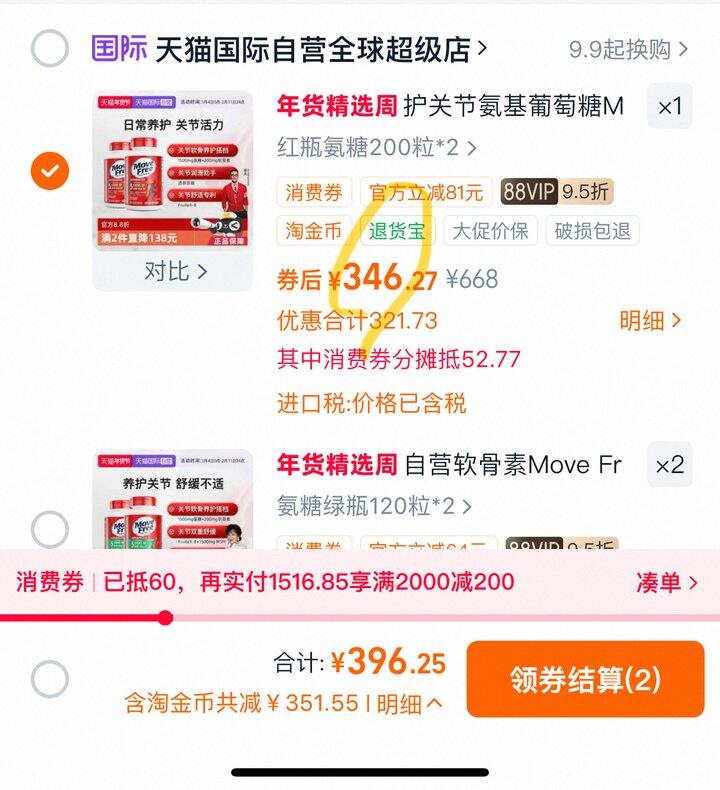Open the 9.9起换购 offer
The image size is (720, 790).
pyautogui.click(x=628, y=49)
